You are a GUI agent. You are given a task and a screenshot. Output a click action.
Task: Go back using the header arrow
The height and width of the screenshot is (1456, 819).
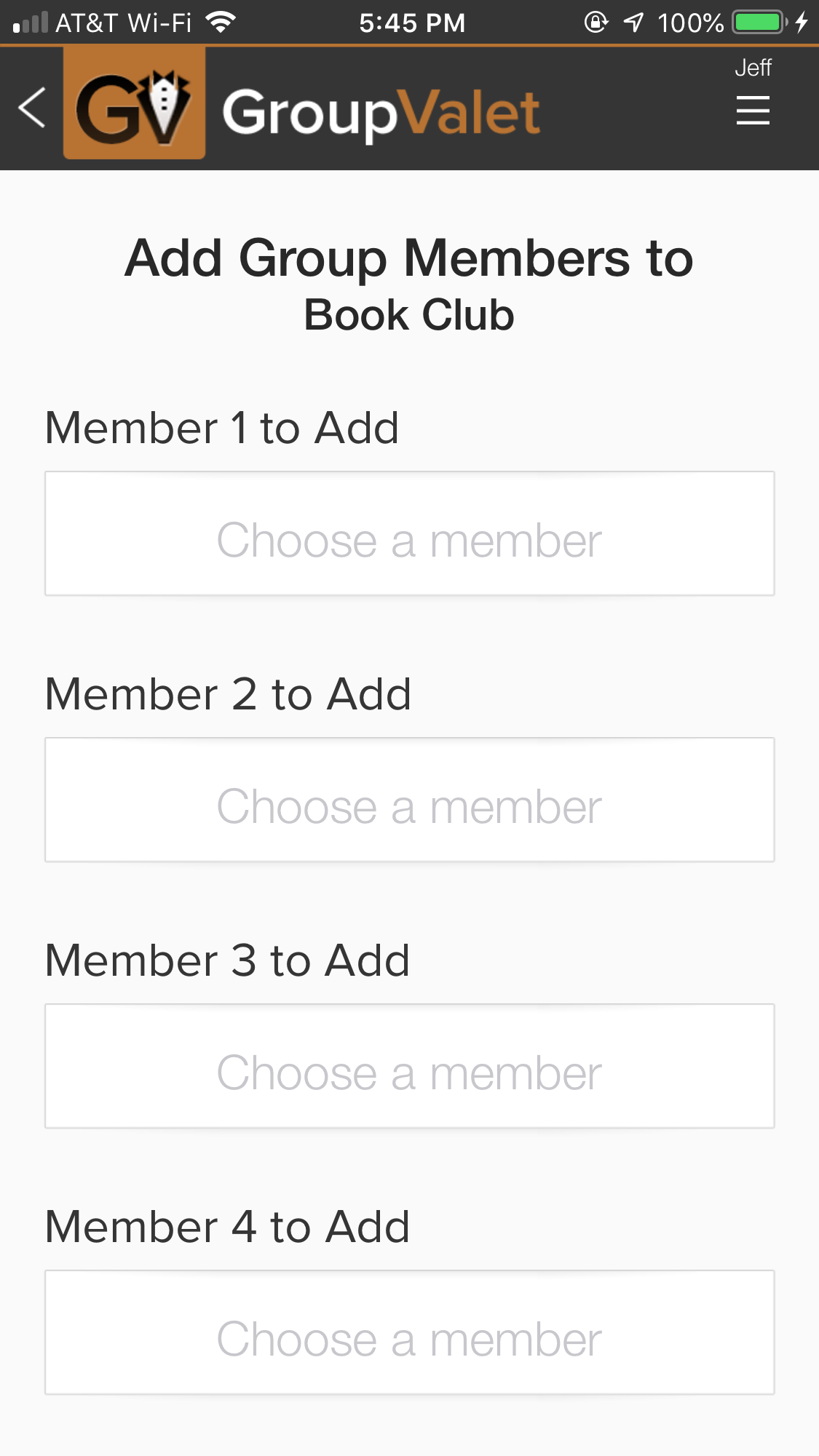click(x=32, y=107)
